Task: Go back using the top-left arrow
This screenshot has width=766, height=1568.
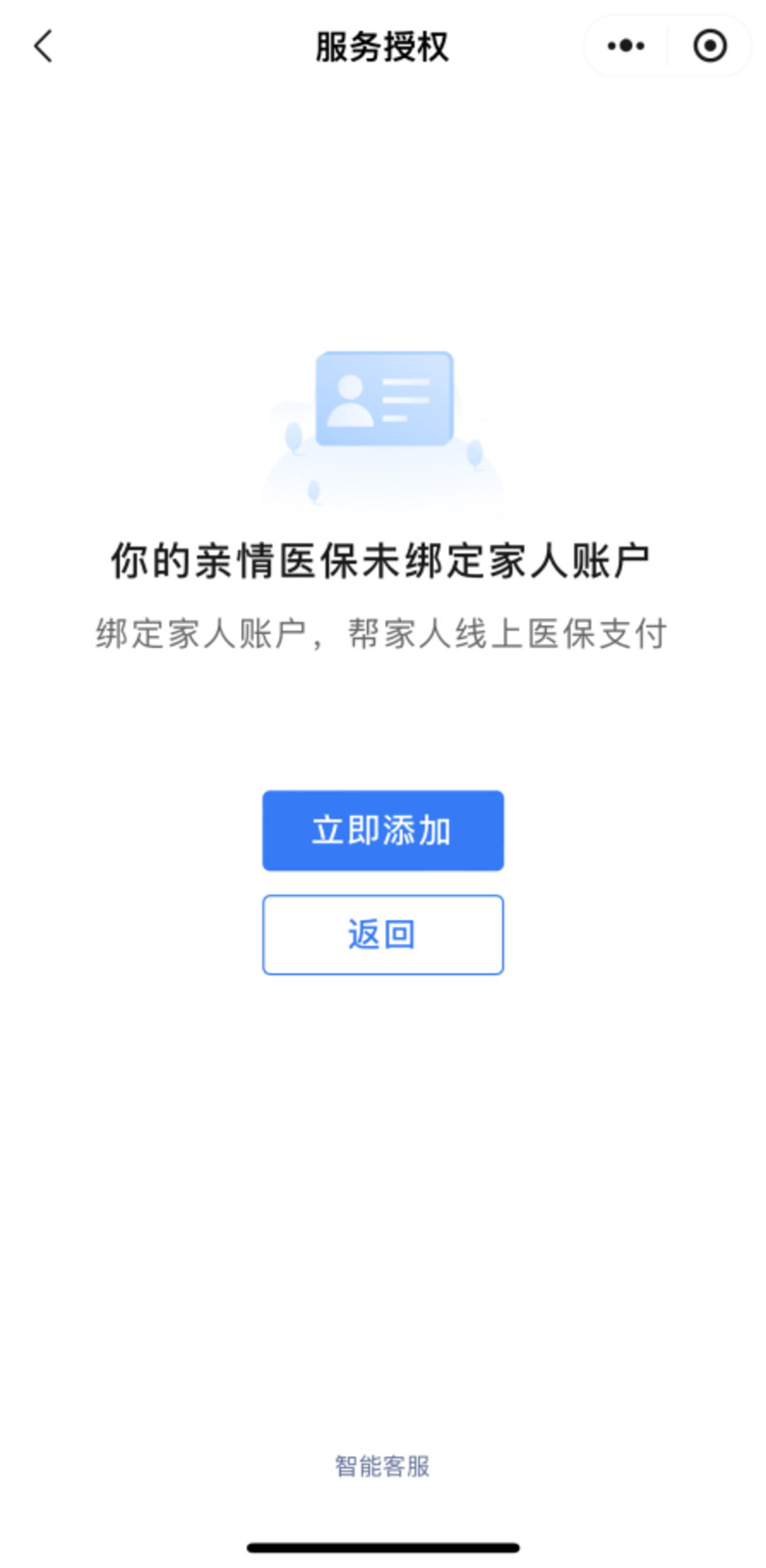Action: point(43,47)
